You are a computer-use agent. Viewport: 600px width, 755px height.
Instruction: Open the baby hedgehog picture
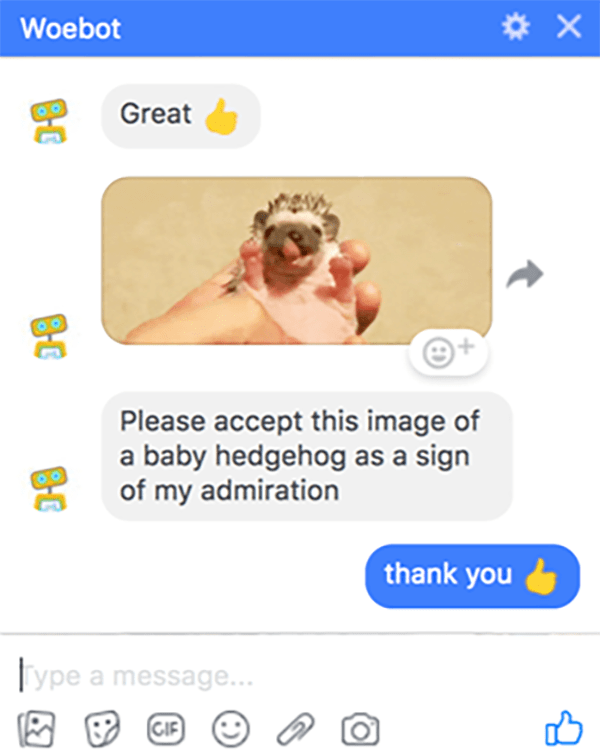click(297, 261)
